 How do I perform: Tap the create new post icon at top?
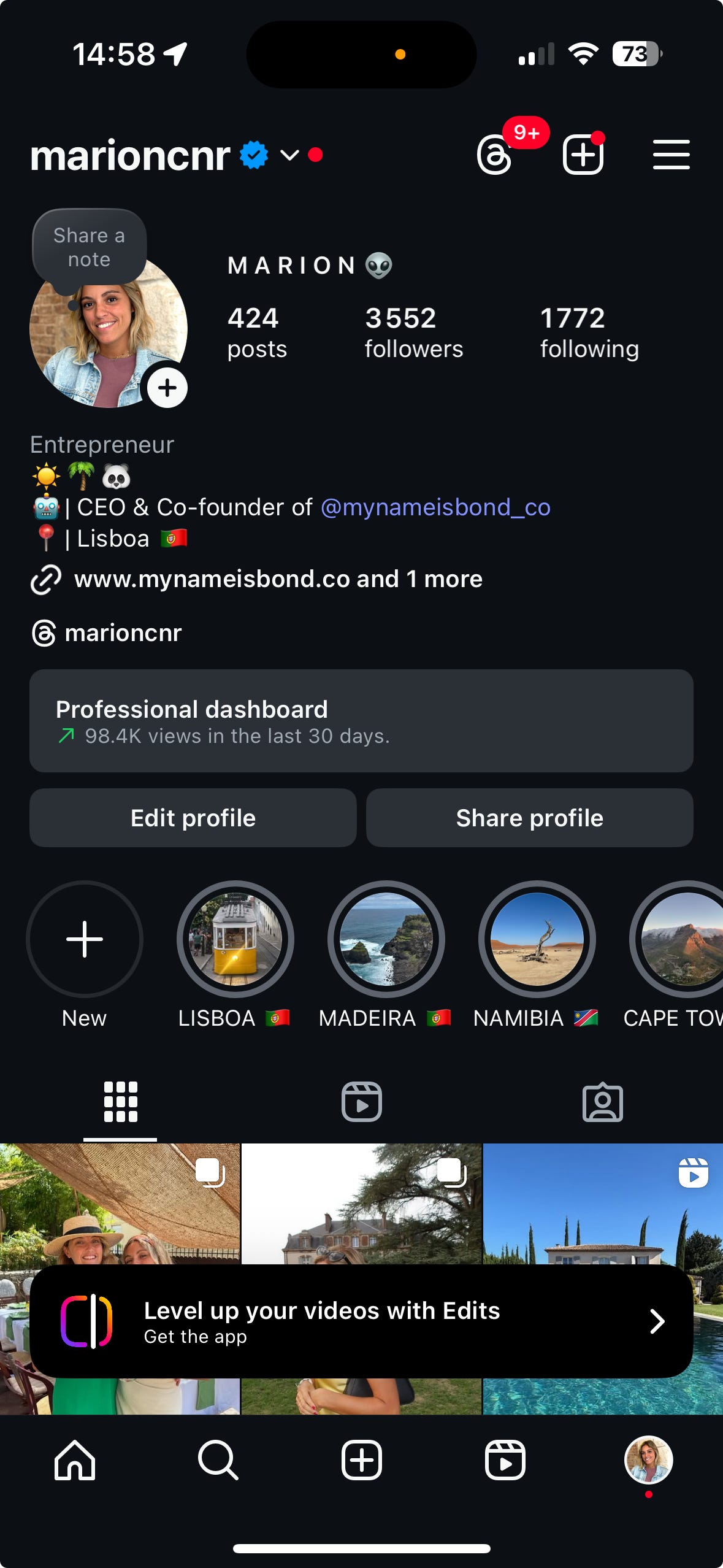pos(583,155)
